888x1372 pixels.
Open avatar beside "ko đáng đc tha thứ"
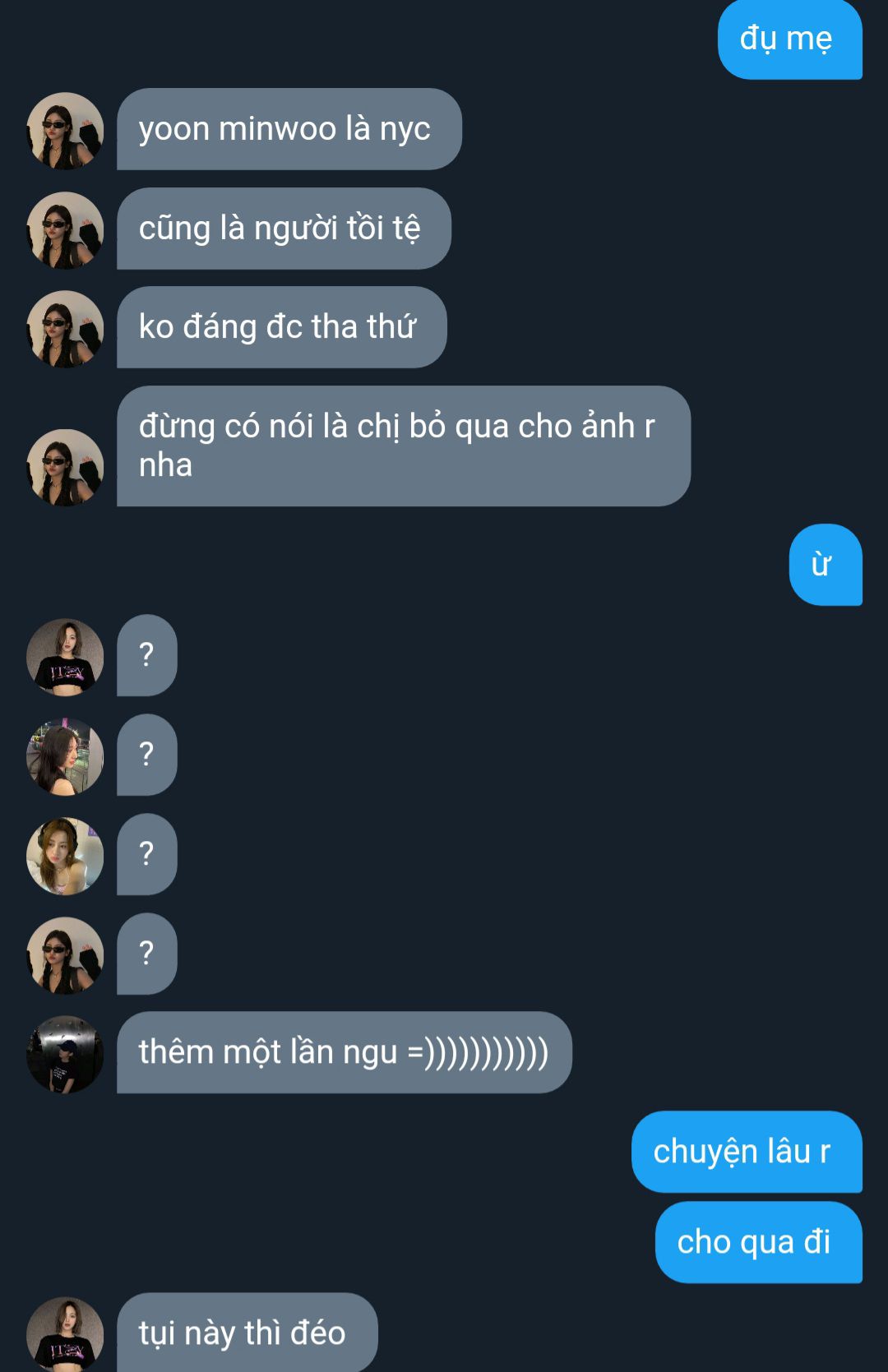coord(65,329)
